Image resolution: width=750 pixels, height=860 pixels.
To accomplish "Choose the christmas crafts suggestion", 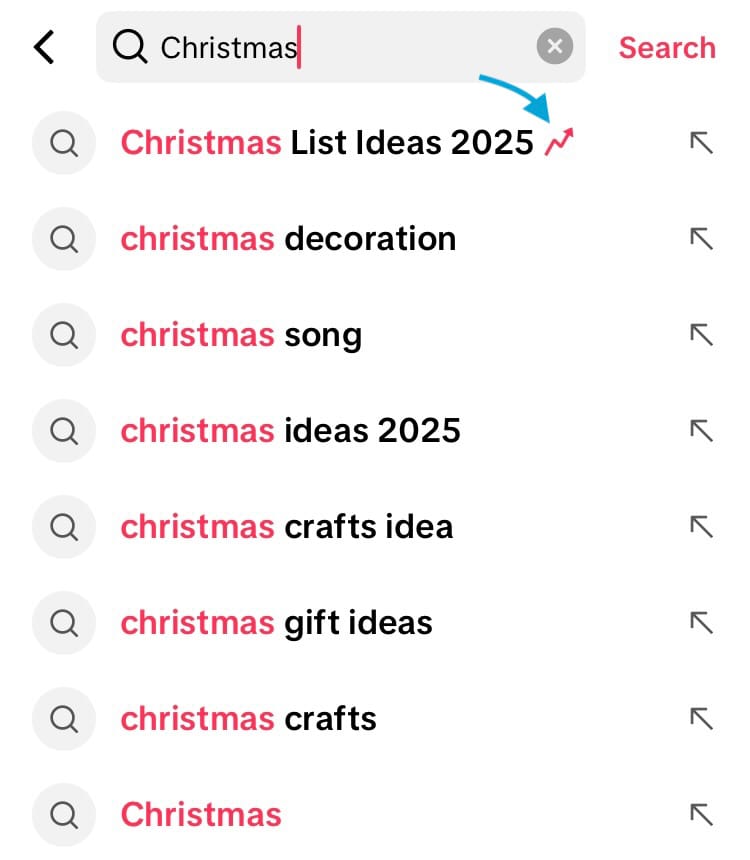I will 250,718.
